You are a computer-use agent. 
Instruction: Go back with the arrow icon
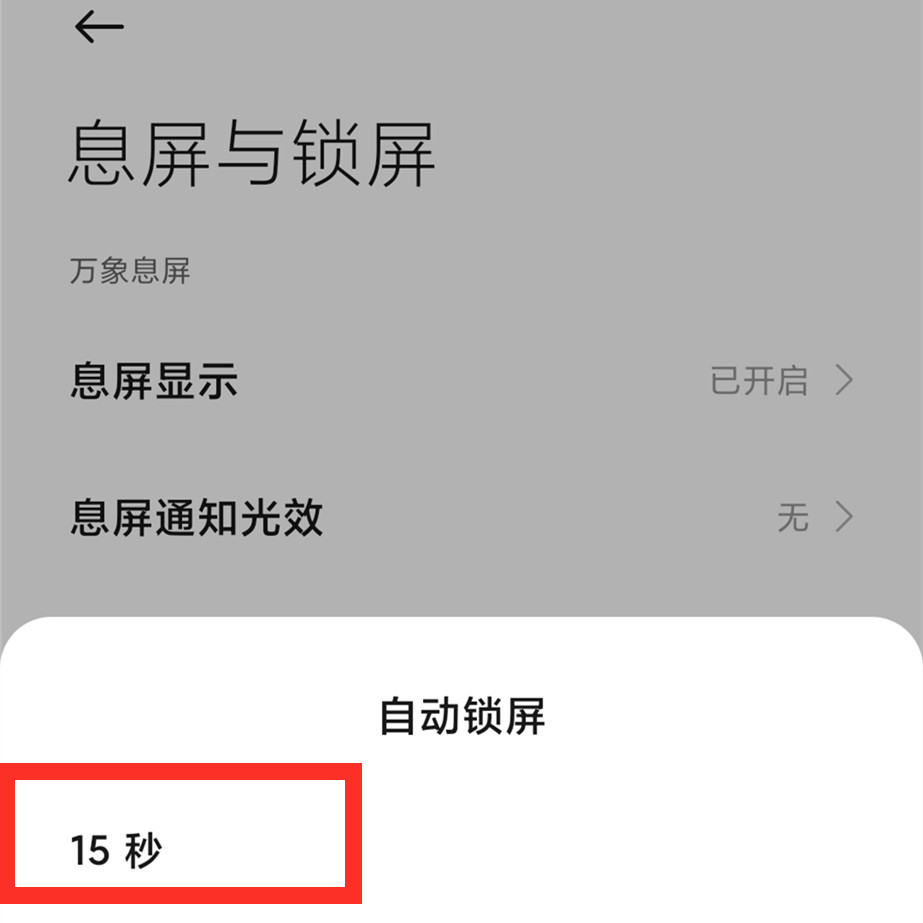click(99, 26)
